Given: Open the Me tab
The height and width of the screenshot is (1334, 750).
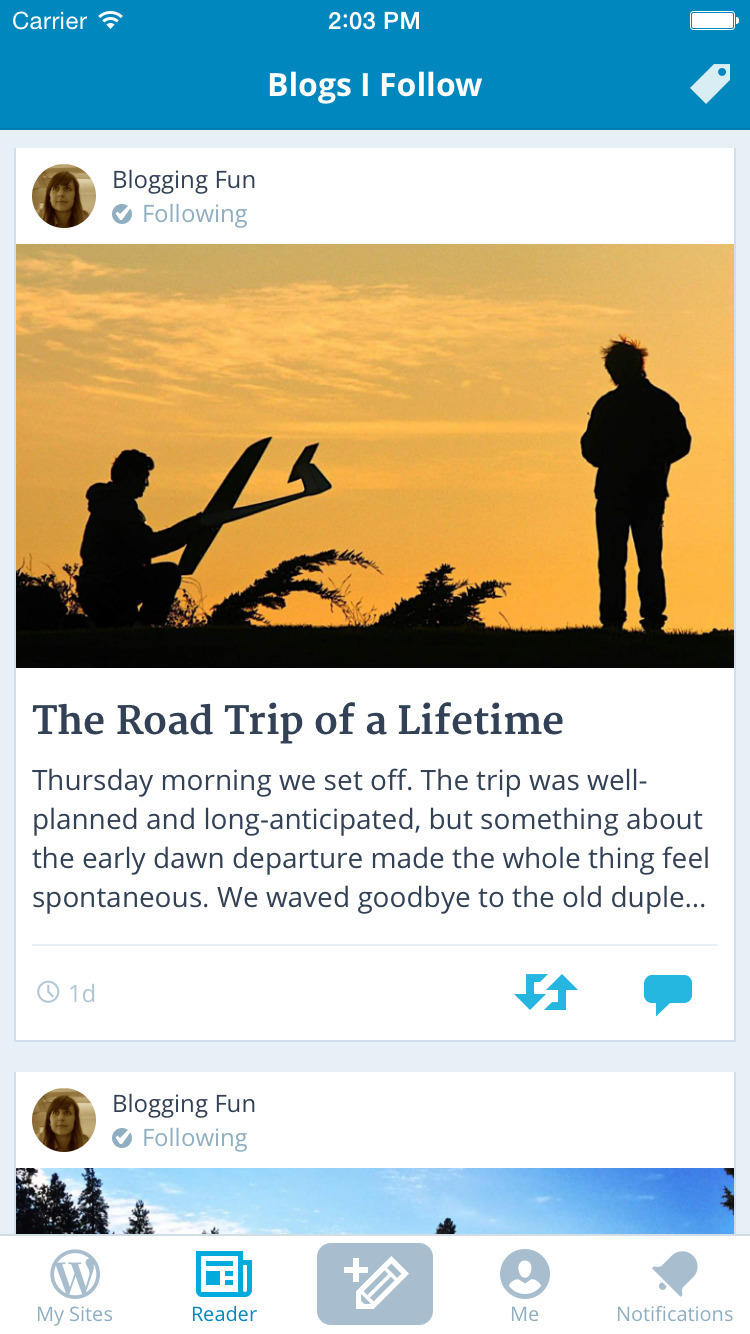Looking at the screenshot, I should pyautogui.click(x=525, y=1287).
